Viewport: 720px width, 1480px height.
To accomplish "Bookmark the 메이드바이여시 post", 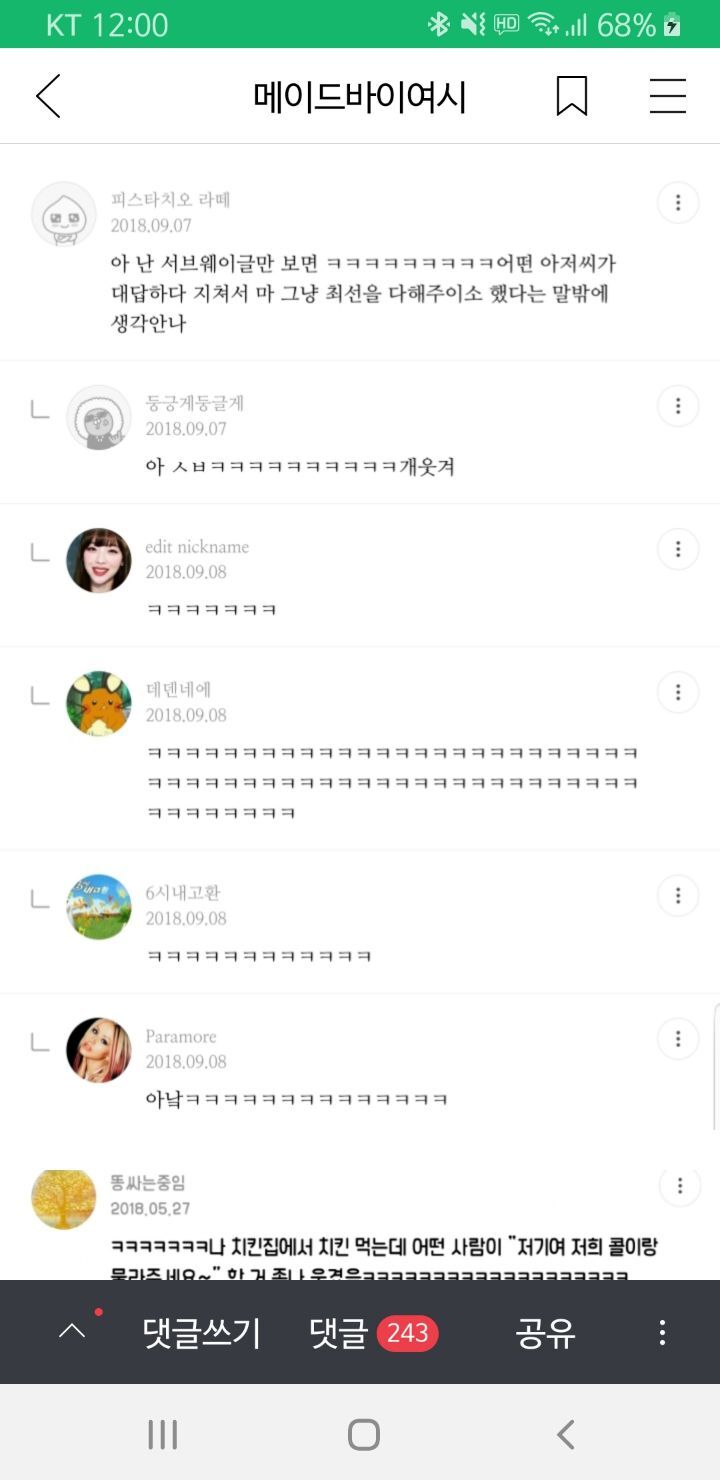I will point(570,96).
